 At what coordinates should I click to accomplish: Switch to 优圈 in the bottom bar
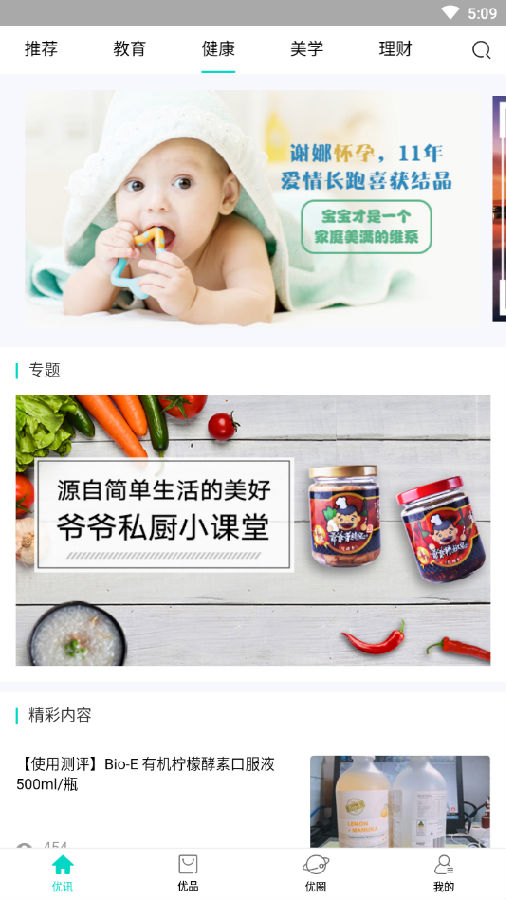coord(315,873)
